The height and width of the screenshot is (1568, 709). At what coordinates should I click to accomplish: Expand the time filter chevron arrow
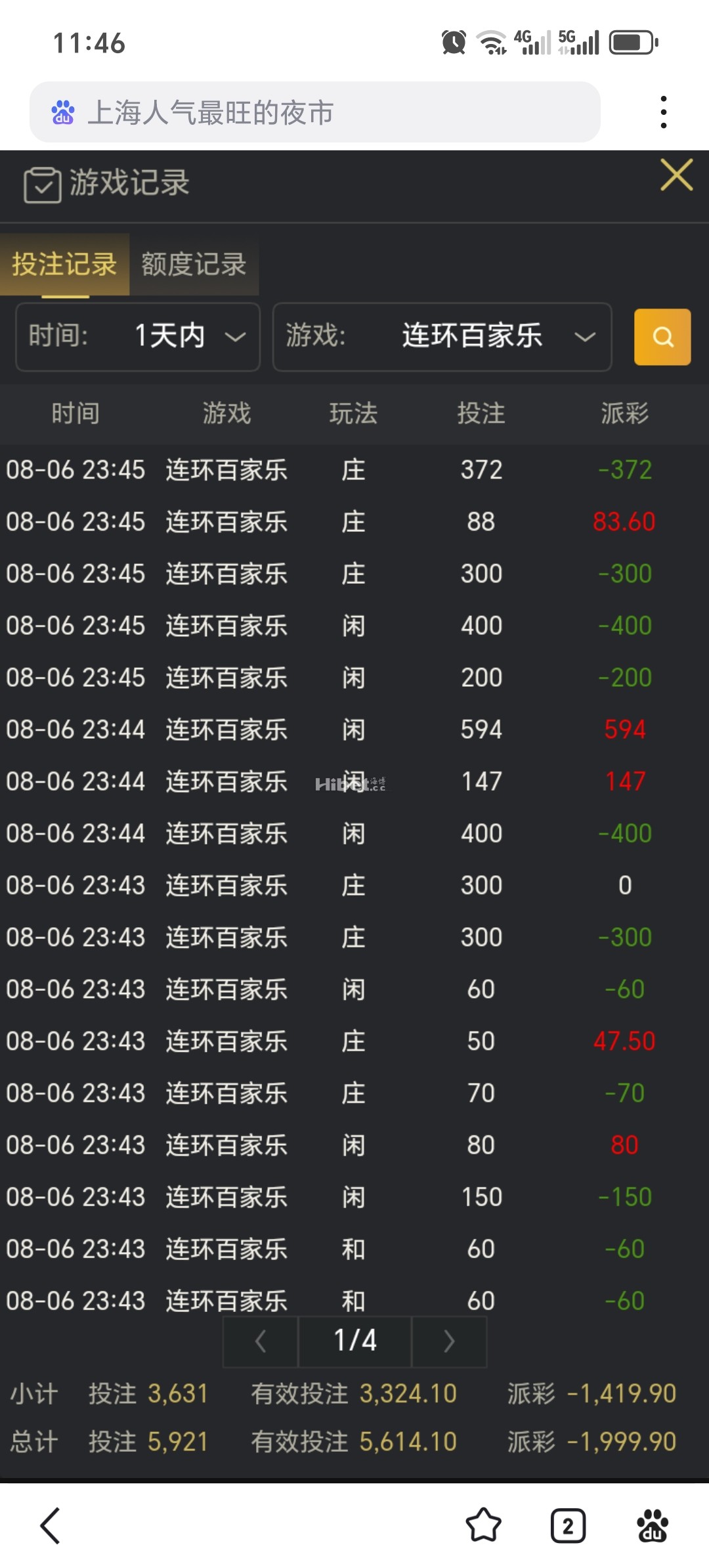(x=235, y=337)
